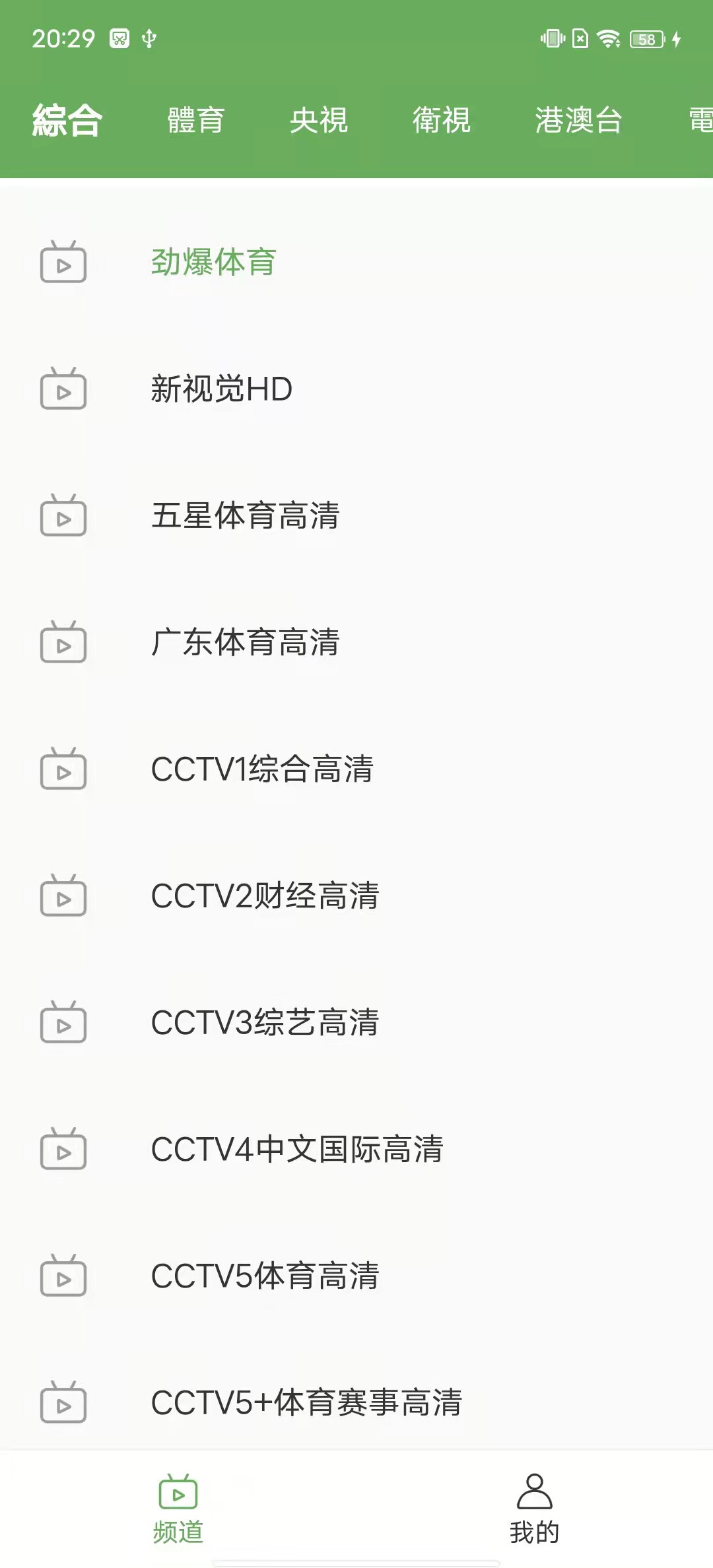Play the 劲爆体育 channel
The width and height of the screenshot is (713, 1568).
point(356,262)
